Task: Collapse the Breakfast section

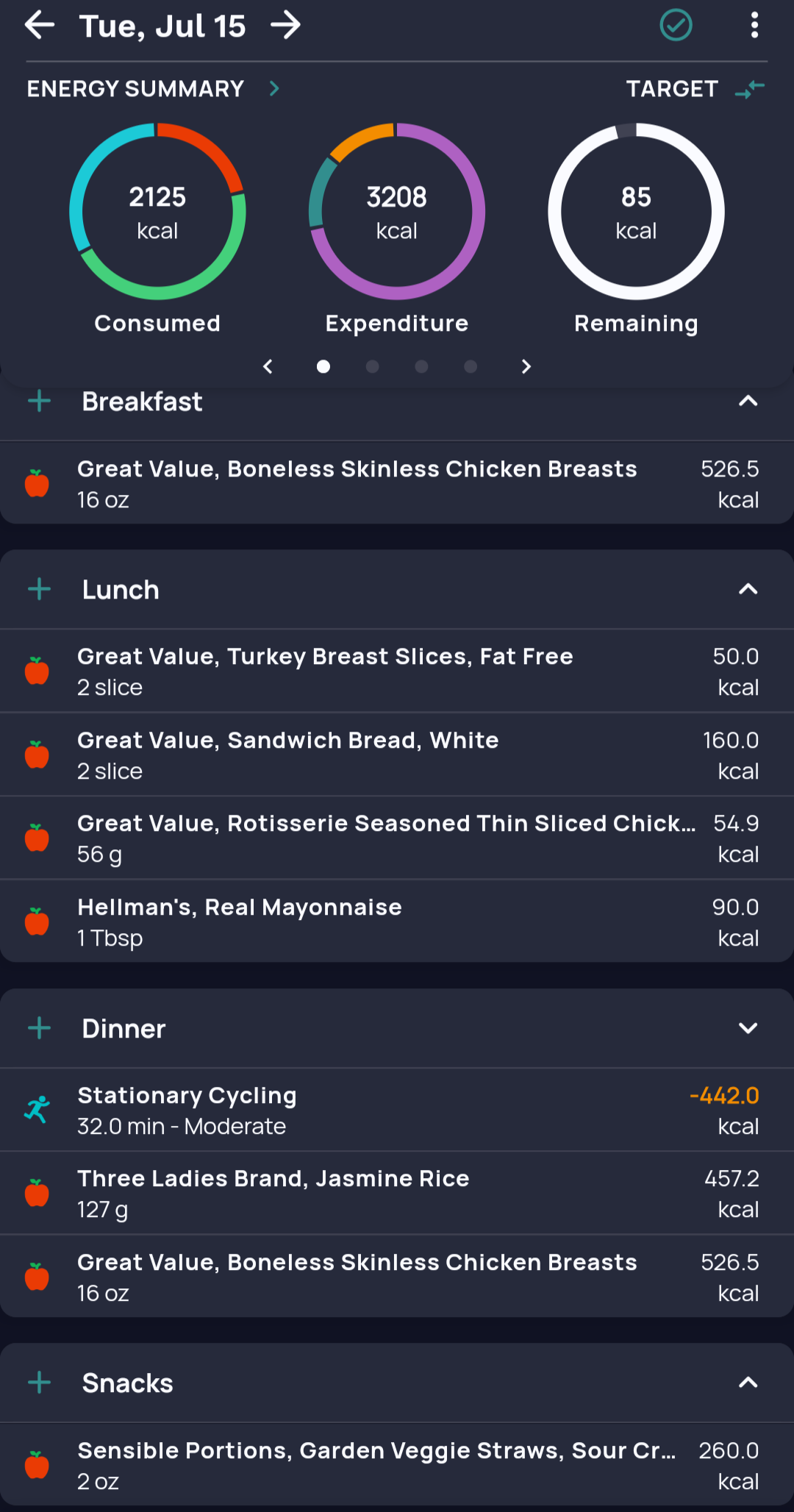Action: click(x=748, y=402)
